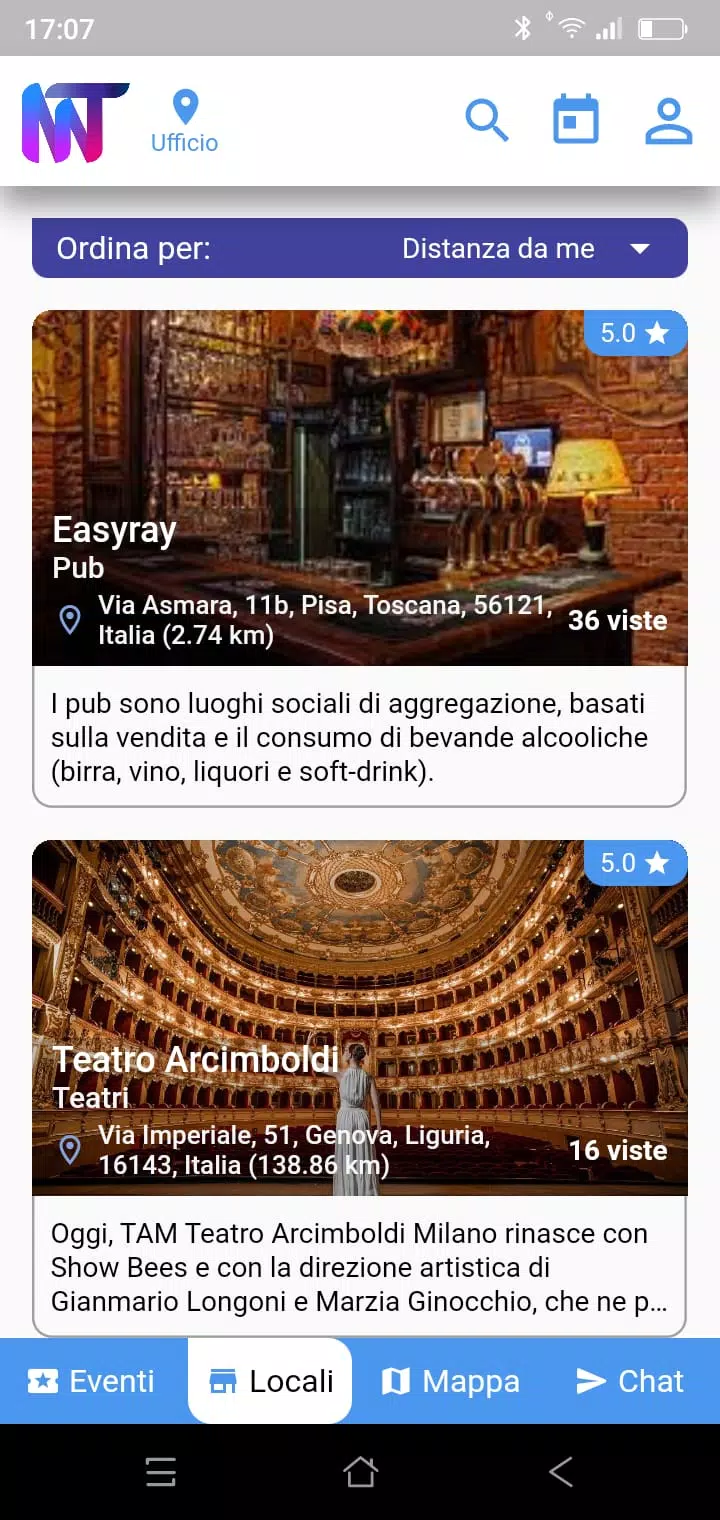Image resolution: width=720 pixels, height=1520 pixels.
Task: Open the Teatro Arcimboldi card
Action: tap(360, 1088)
